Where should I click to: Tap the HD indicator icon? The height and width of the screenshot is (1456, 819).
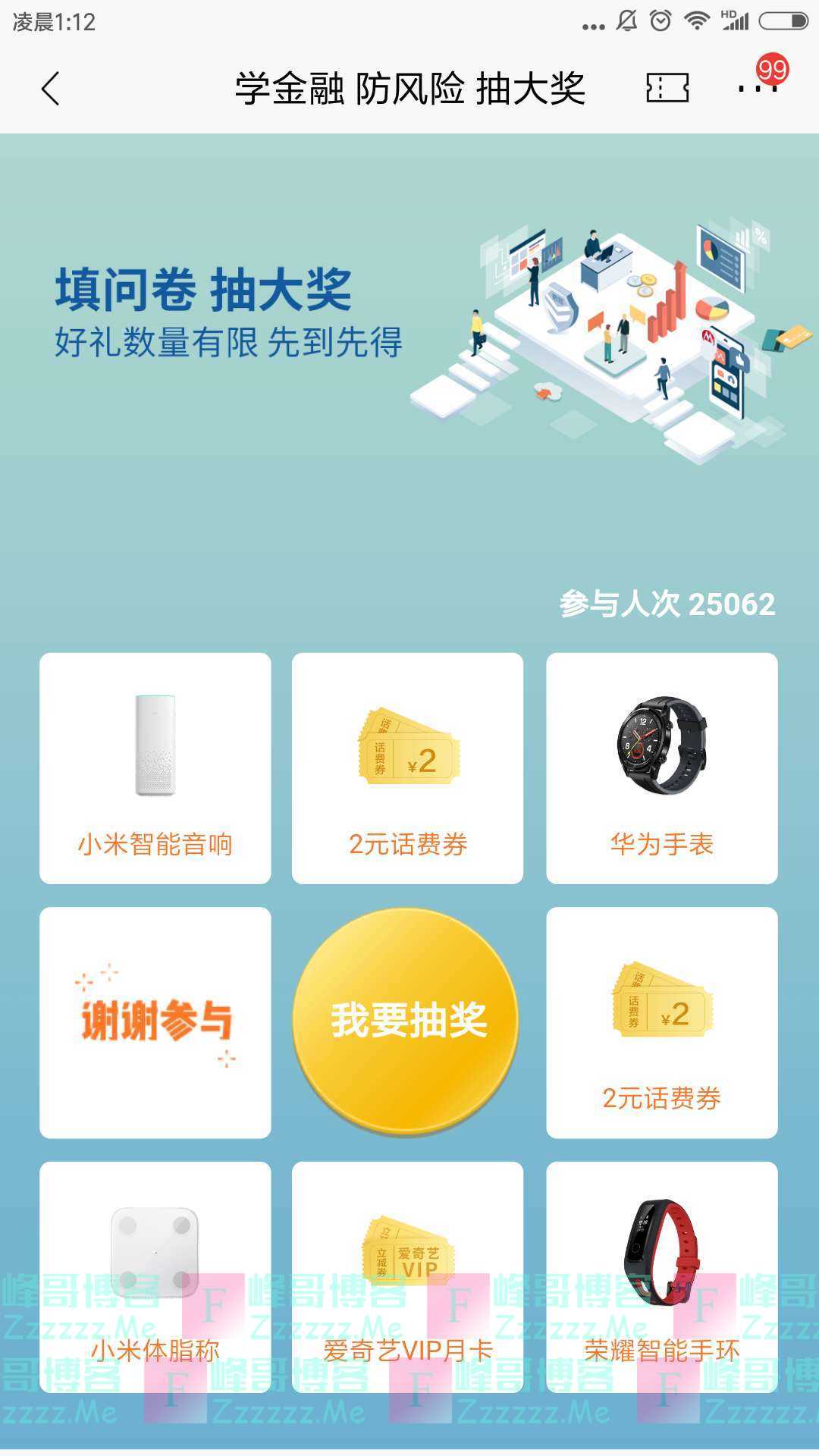click(x=729, y=15)
